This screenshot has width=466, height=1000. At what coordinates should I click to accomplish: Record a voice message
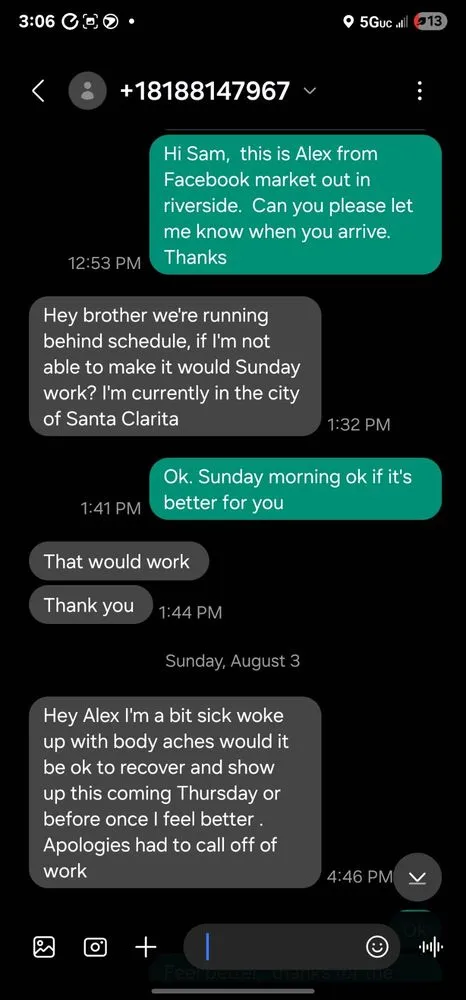coord(430,947)
